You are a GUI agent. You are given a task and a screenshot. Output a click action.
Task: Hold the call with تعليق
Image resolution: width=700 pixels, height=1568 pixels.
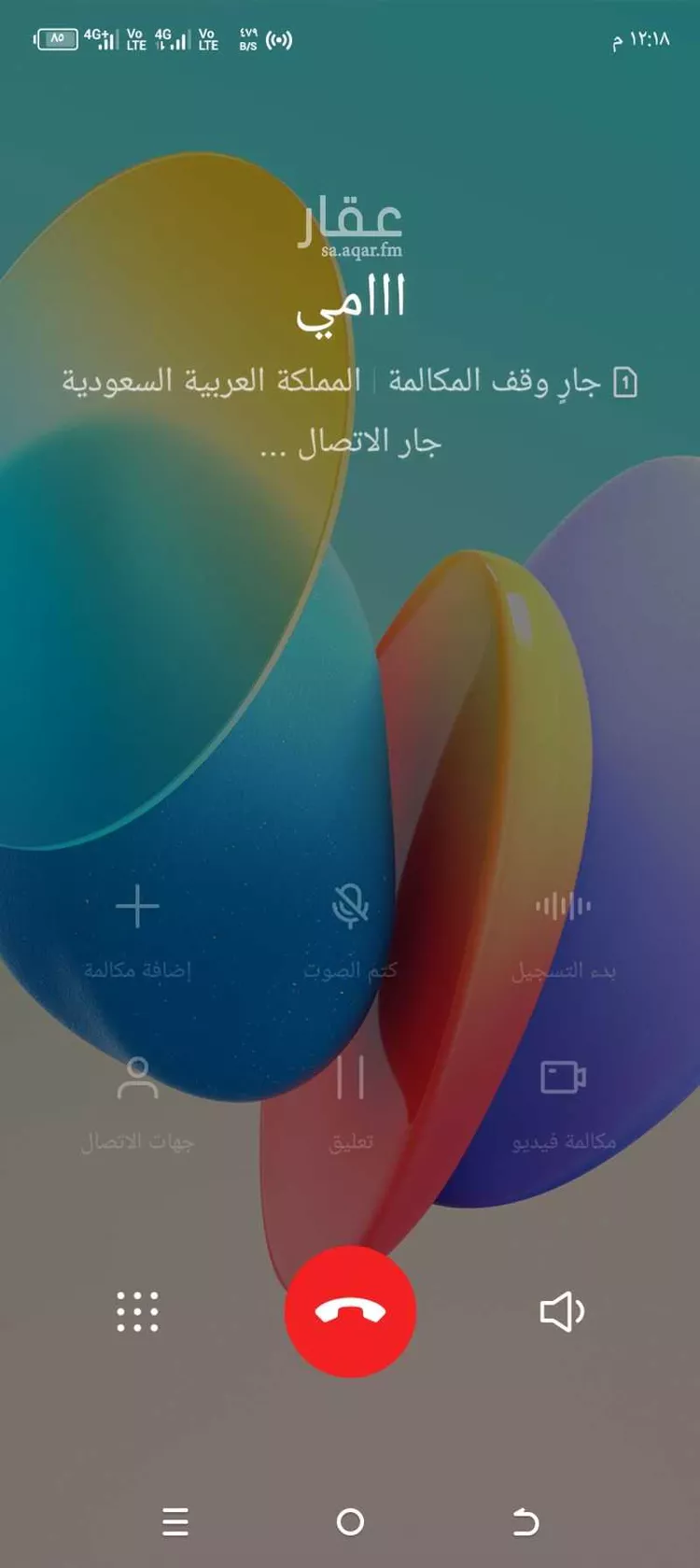350,1104
